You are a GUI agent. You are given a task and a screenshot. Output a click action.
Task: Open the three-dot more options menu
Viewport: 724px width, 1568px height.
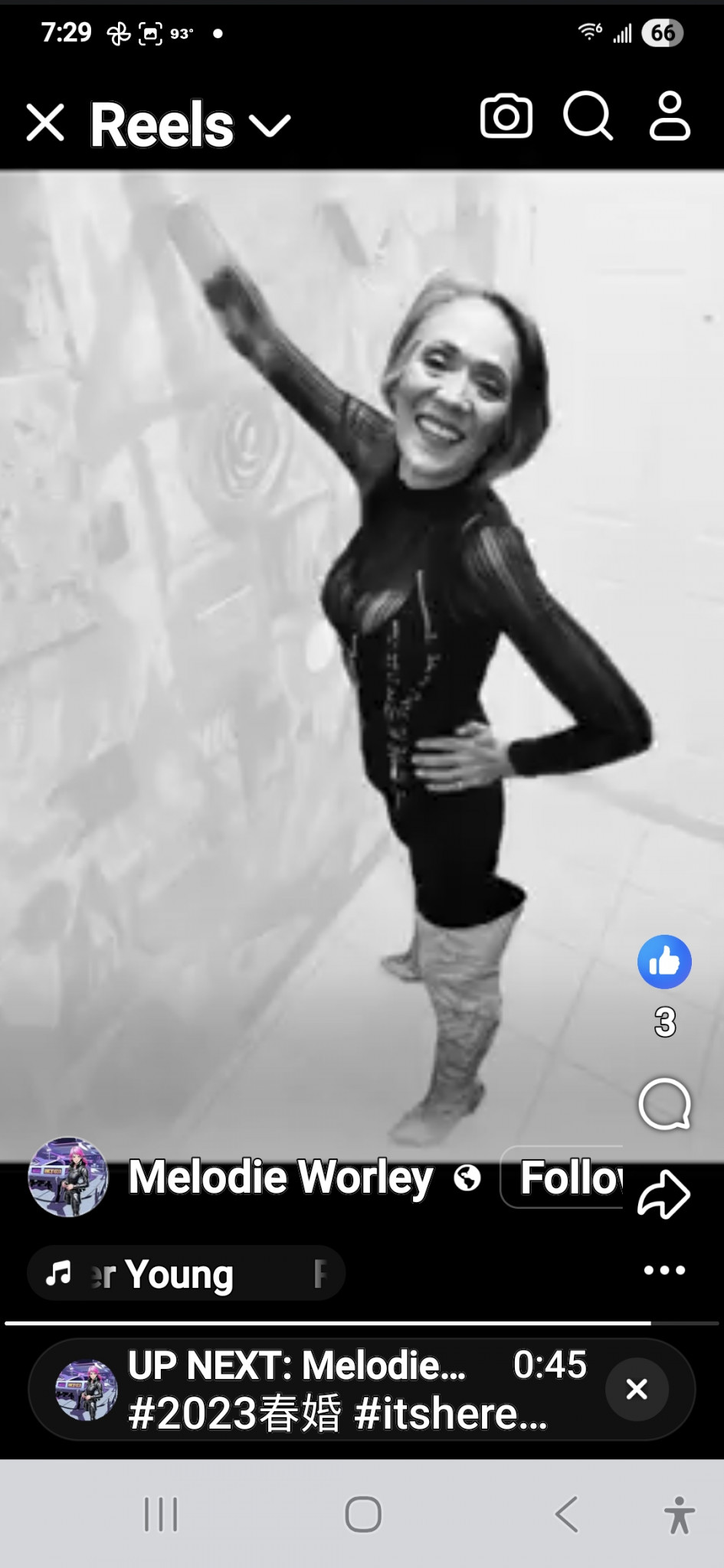click(664, 1271)
